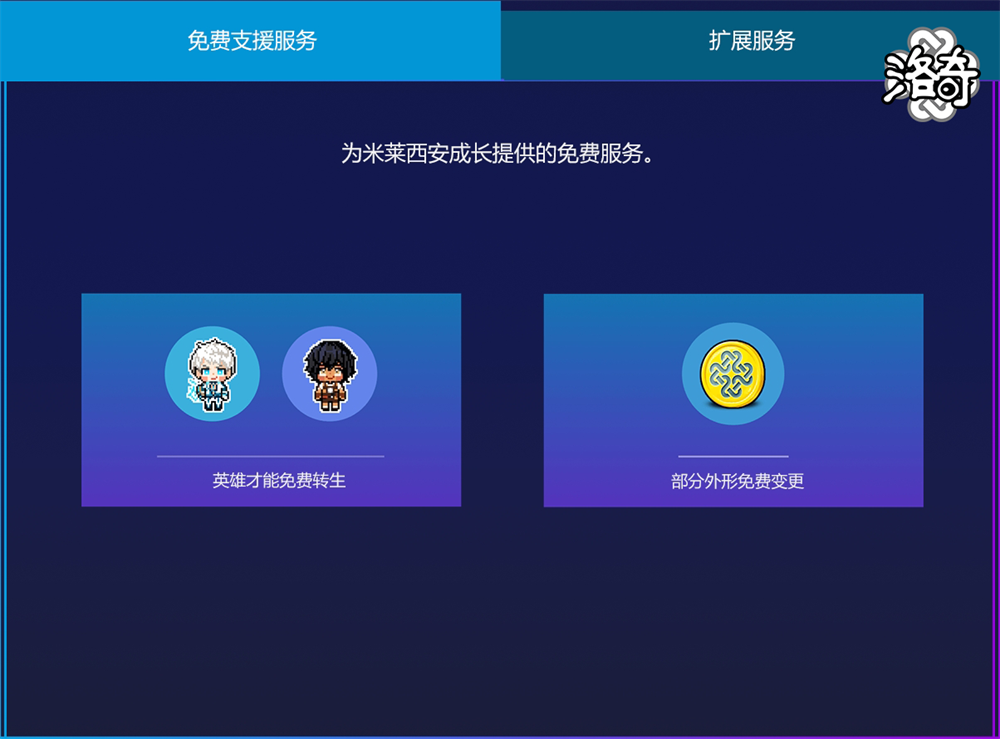Switch to the 扩展服务 tab
Image resolution: width=1000 pixels, height=739 pixels.
coord(750,41)
